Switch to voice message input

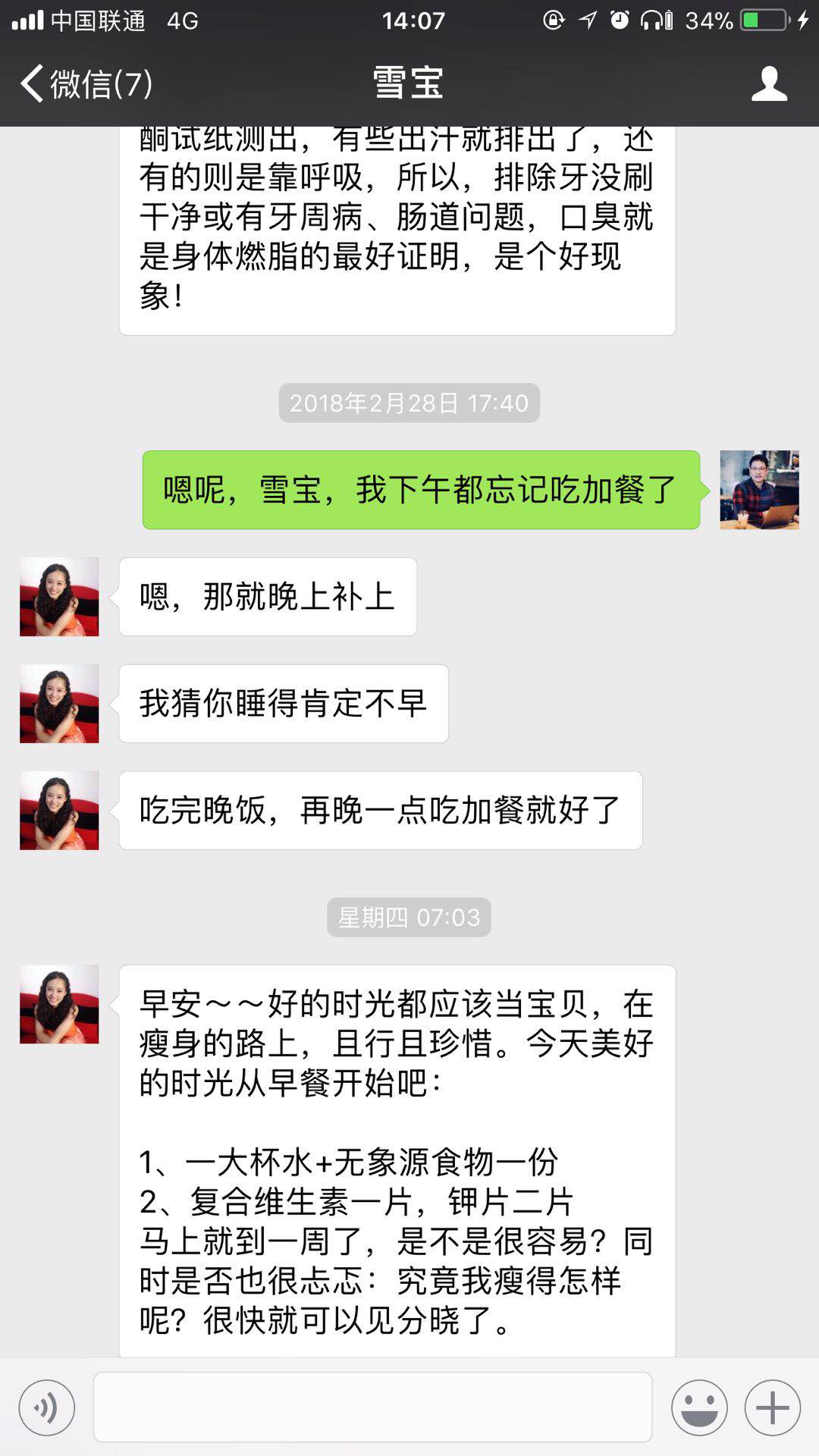click(47, 1408)
